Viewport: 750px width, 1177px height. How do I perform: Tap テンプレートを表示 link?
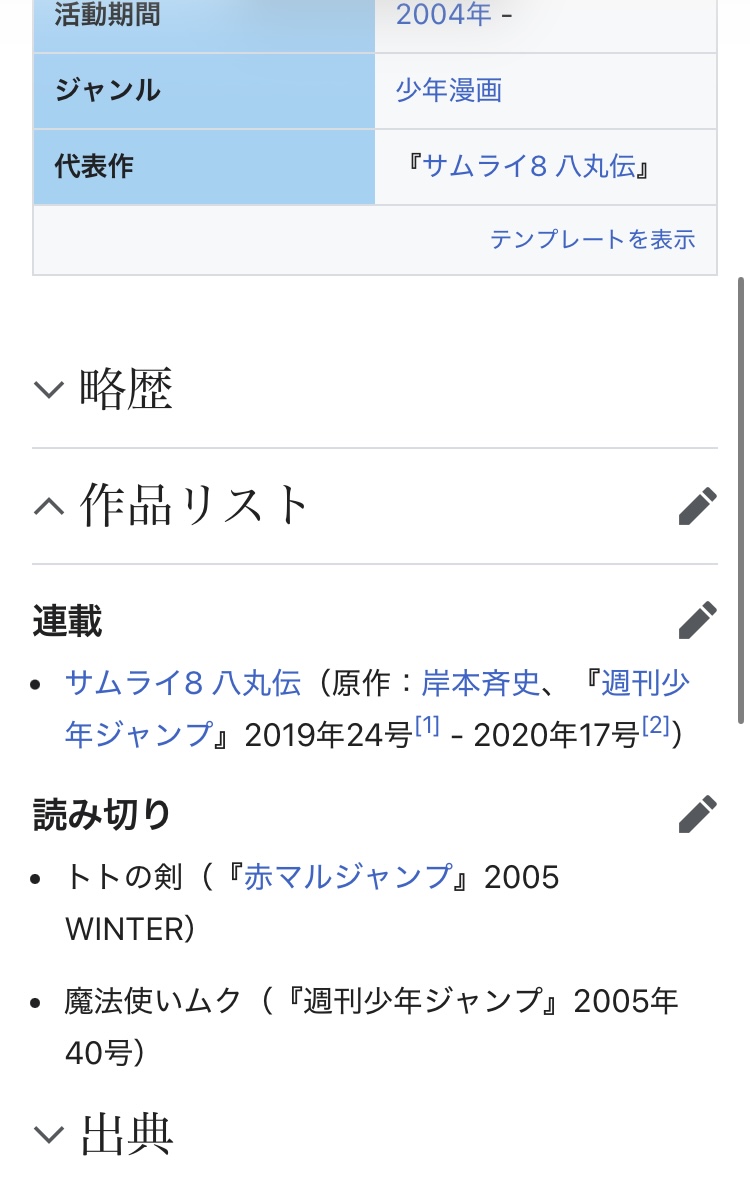592,240
